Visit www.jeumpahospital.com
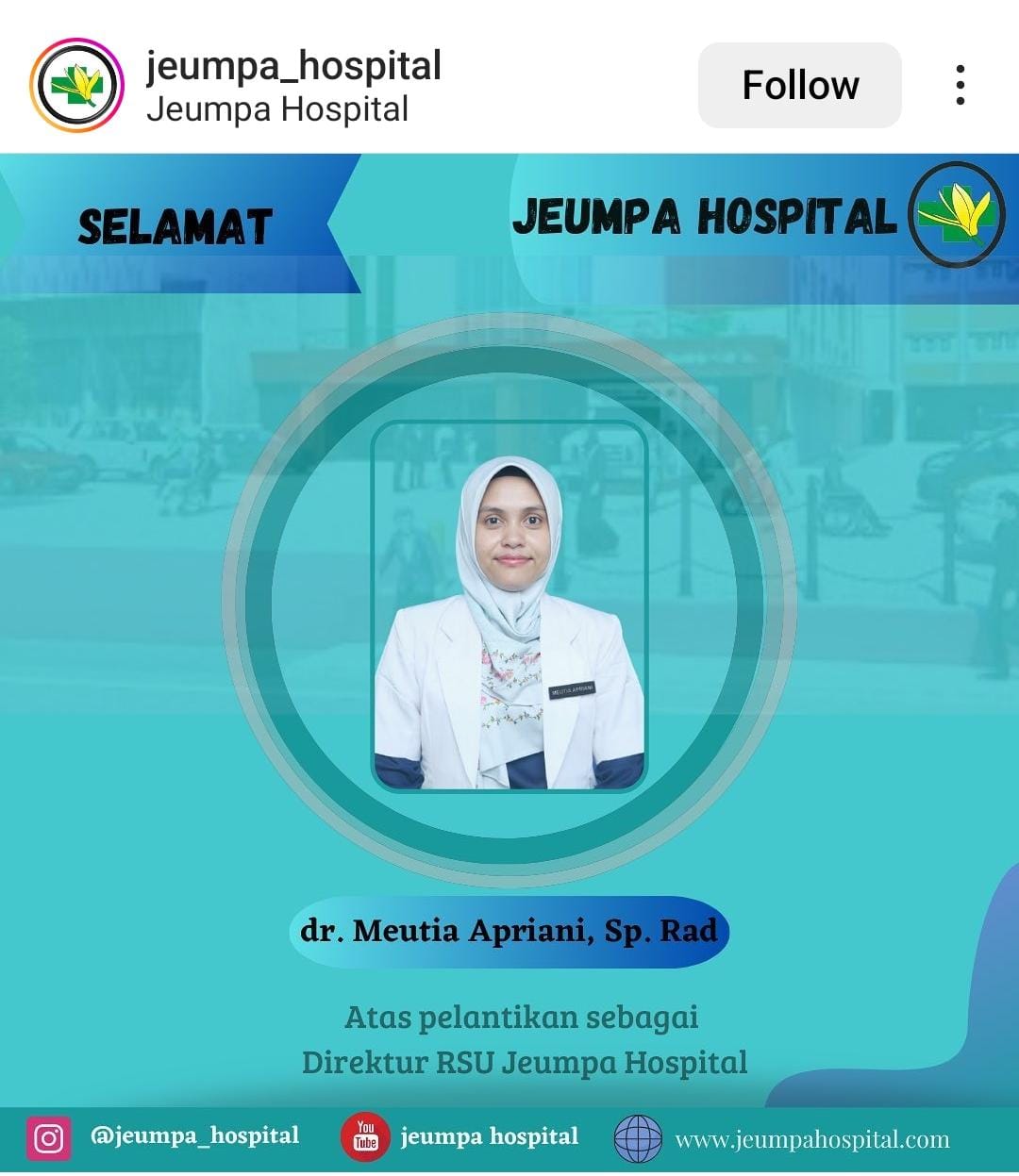The height and width of the screenshot is (1176, 1019). 813,1138
